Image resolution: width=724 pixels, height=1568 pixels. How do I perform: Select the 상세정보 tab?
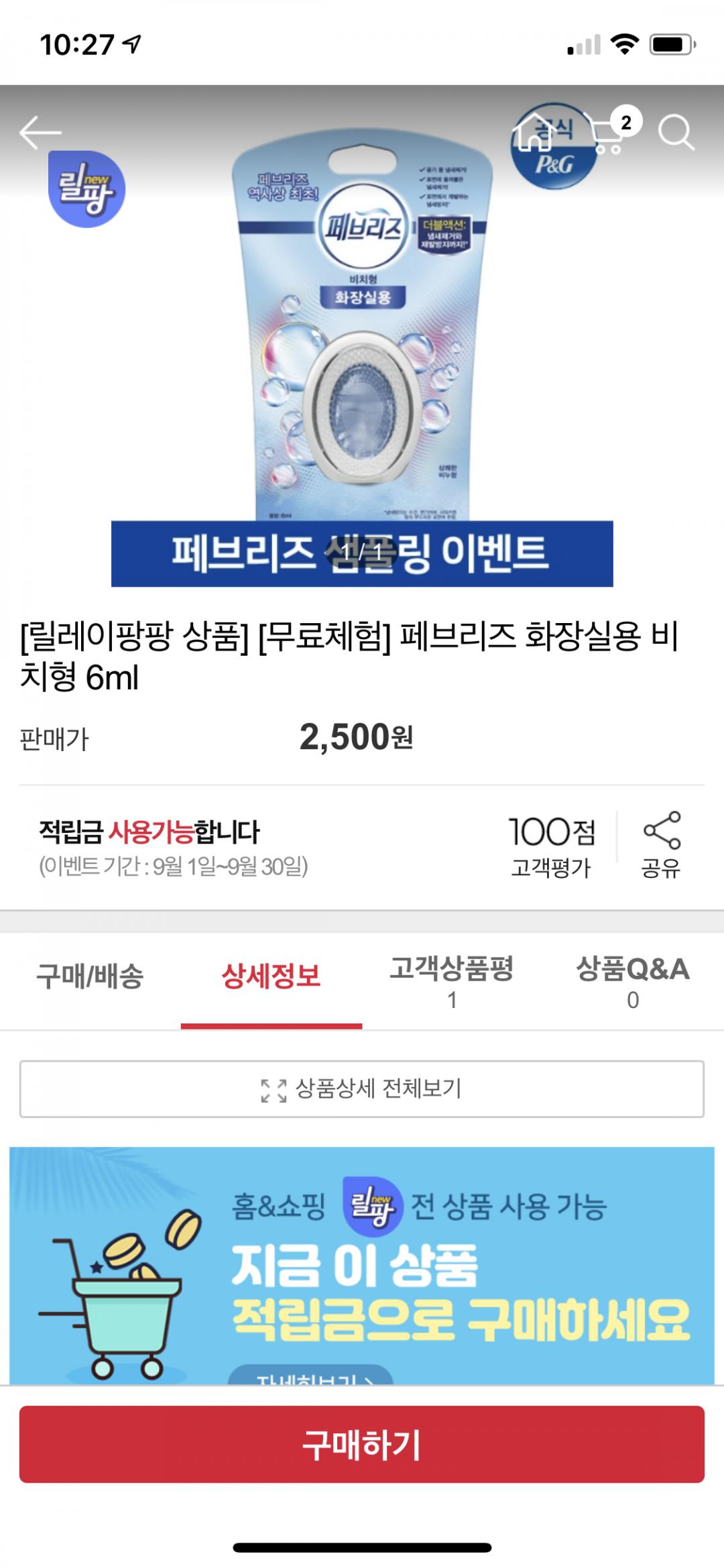271,976
